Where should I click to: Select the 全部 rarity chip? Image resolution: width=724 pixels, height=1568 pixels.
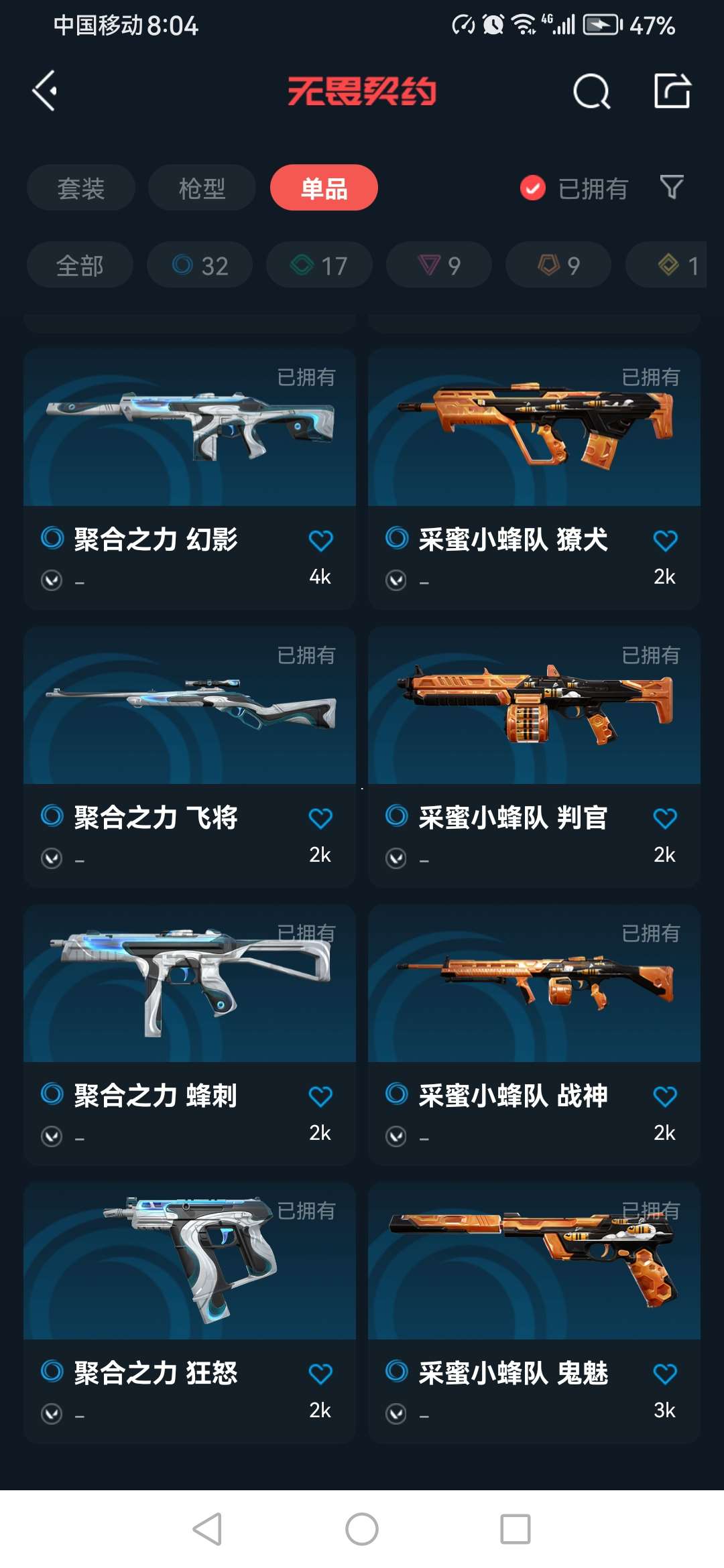(x=80, y=265)
